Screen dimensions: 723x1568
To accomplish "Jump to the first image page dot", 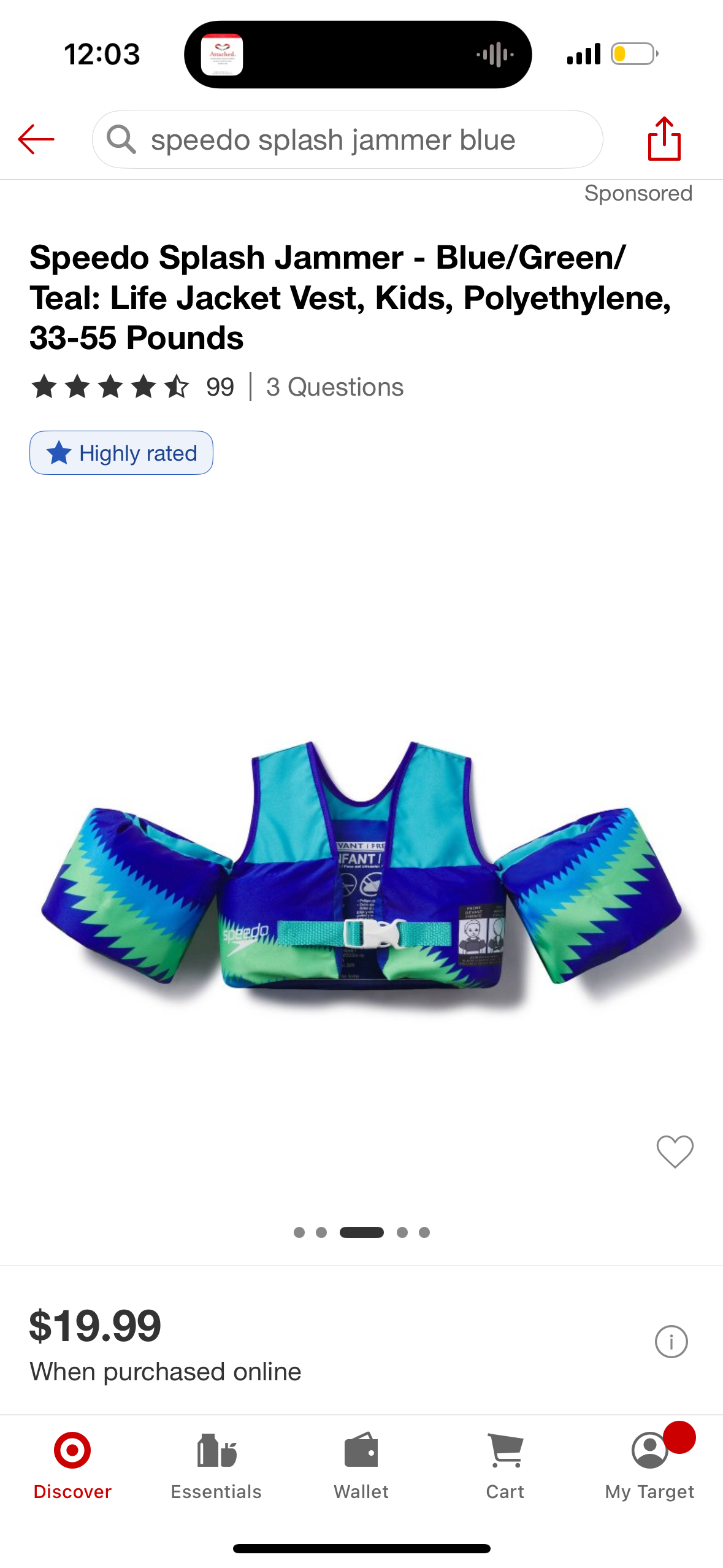I will [x=299, y=1232].
